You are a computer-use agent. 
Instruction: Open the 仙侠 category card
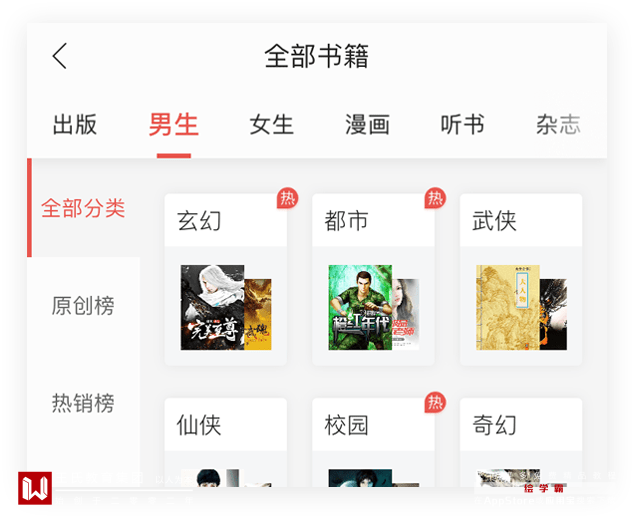(x=226, y=442)
